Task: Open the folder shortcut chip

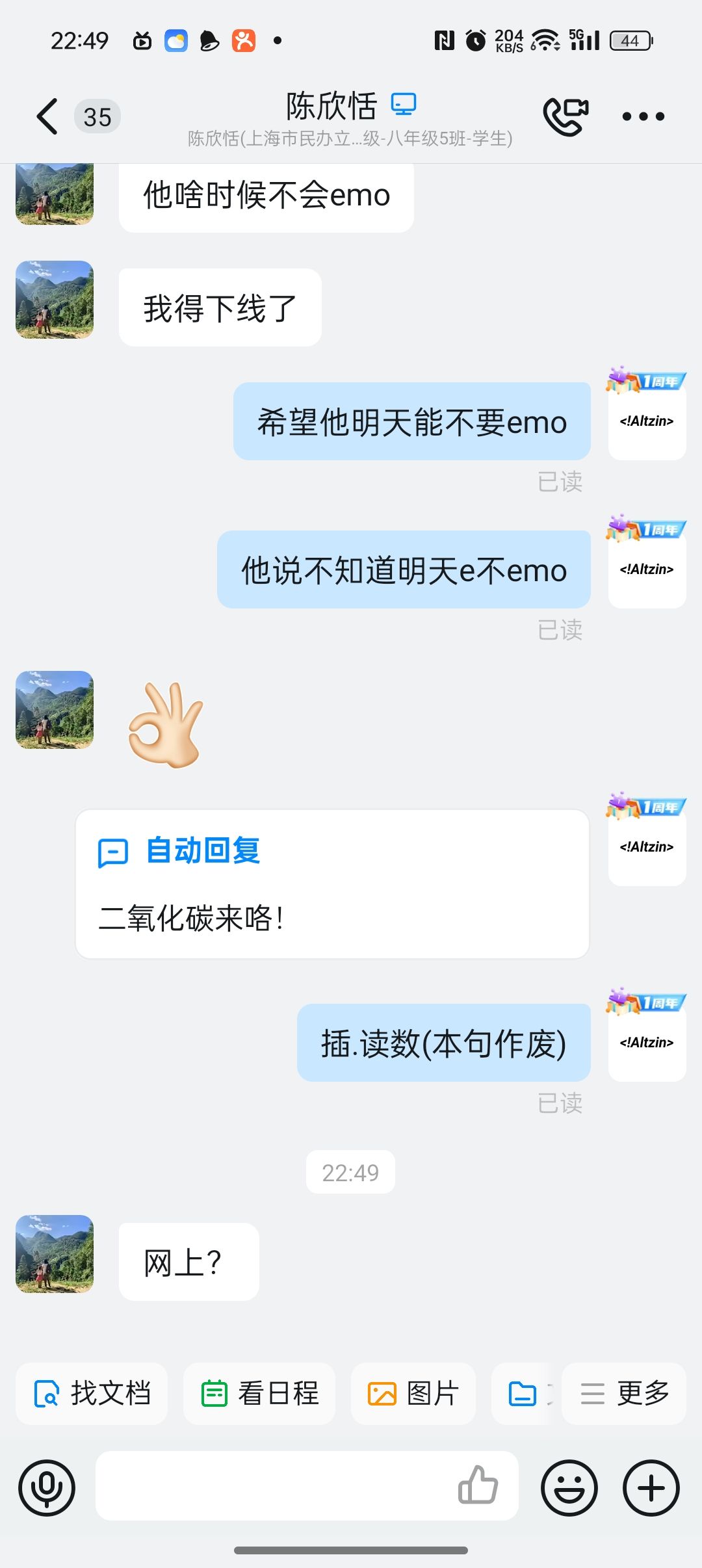Action: point(523,1394)
